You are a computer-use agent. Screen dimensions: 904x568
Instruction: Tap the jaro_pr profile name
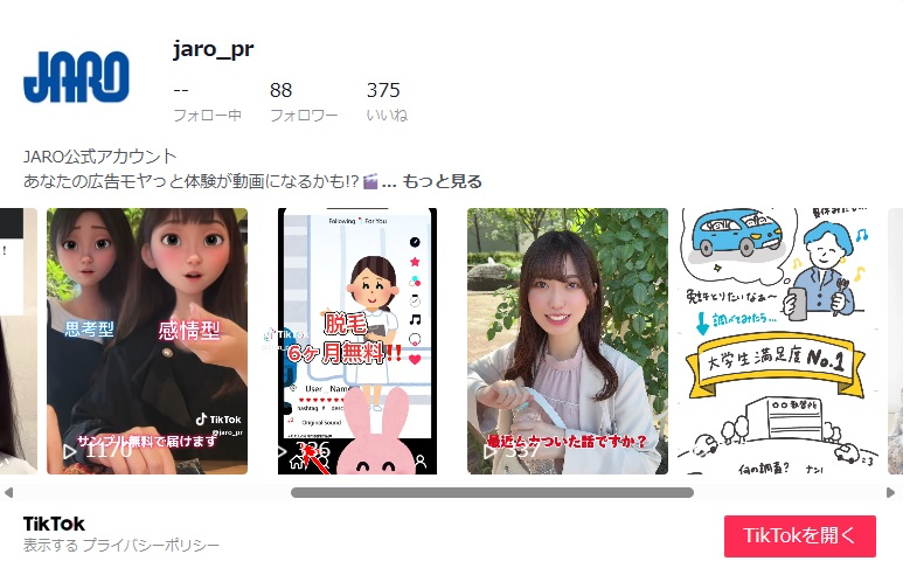point(213,50)
